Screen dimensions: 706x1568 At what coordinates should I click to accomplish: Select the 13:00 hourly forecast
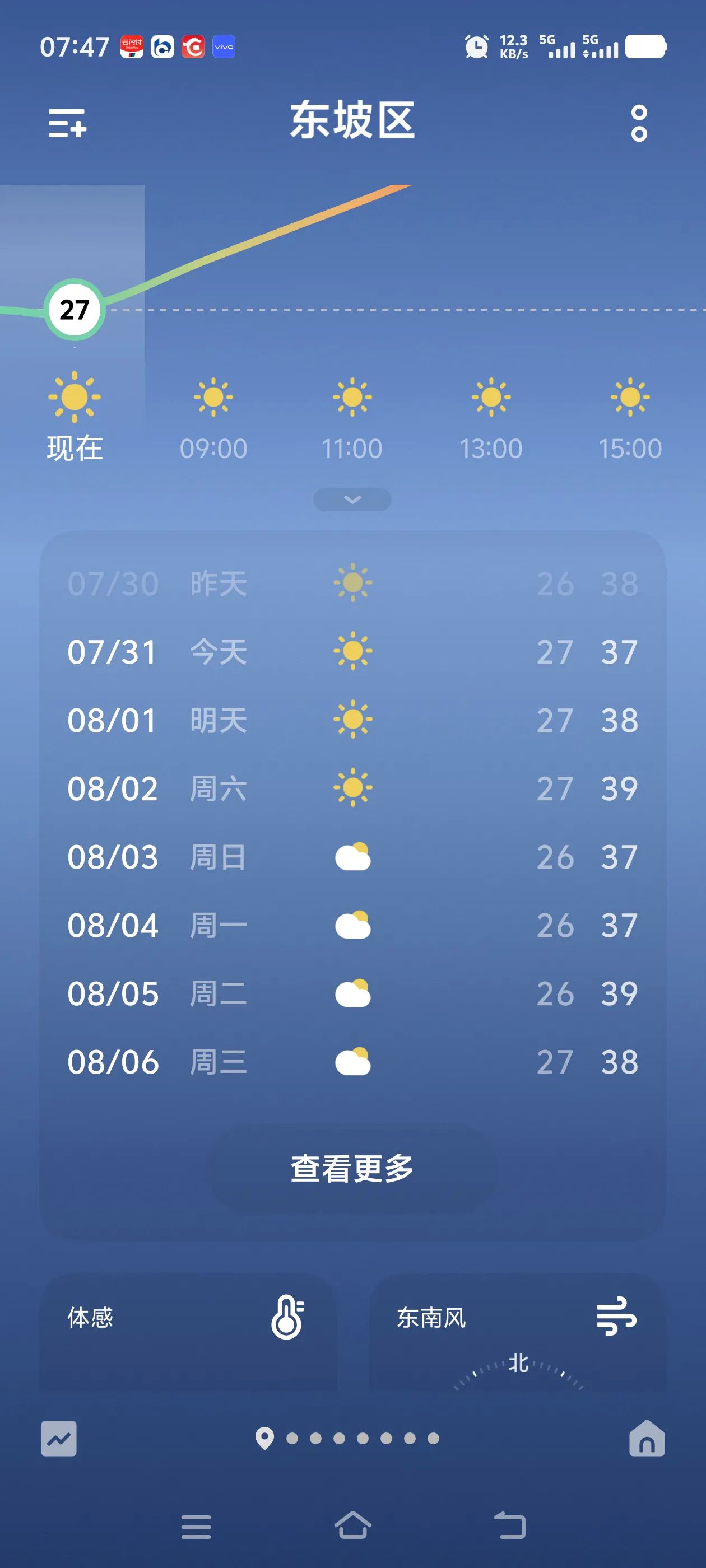[x=491, y=420]
